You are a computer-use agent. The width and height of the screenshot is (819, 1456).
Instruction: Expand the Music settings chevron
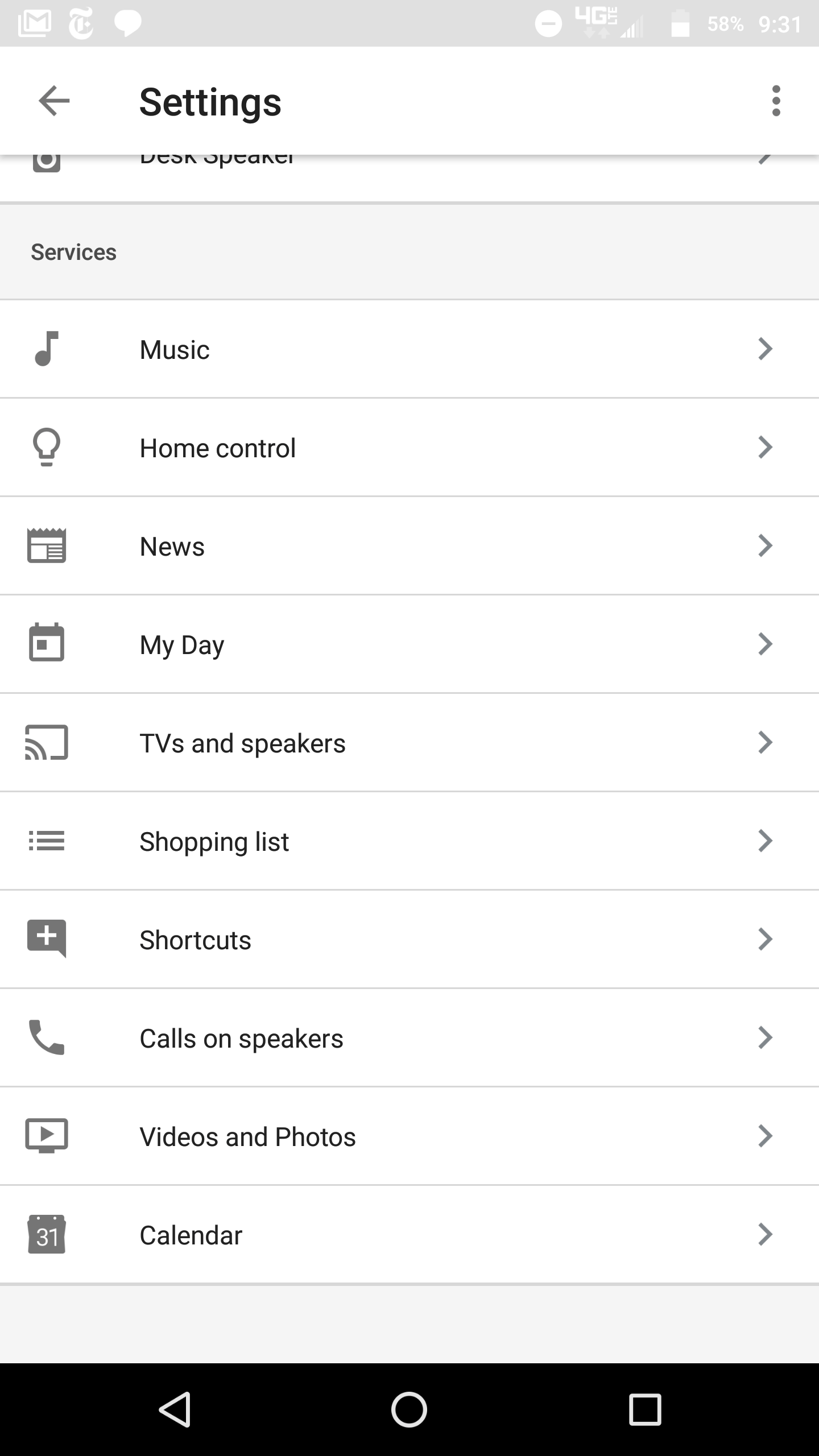pyautogui.click(x=766, y=349)
